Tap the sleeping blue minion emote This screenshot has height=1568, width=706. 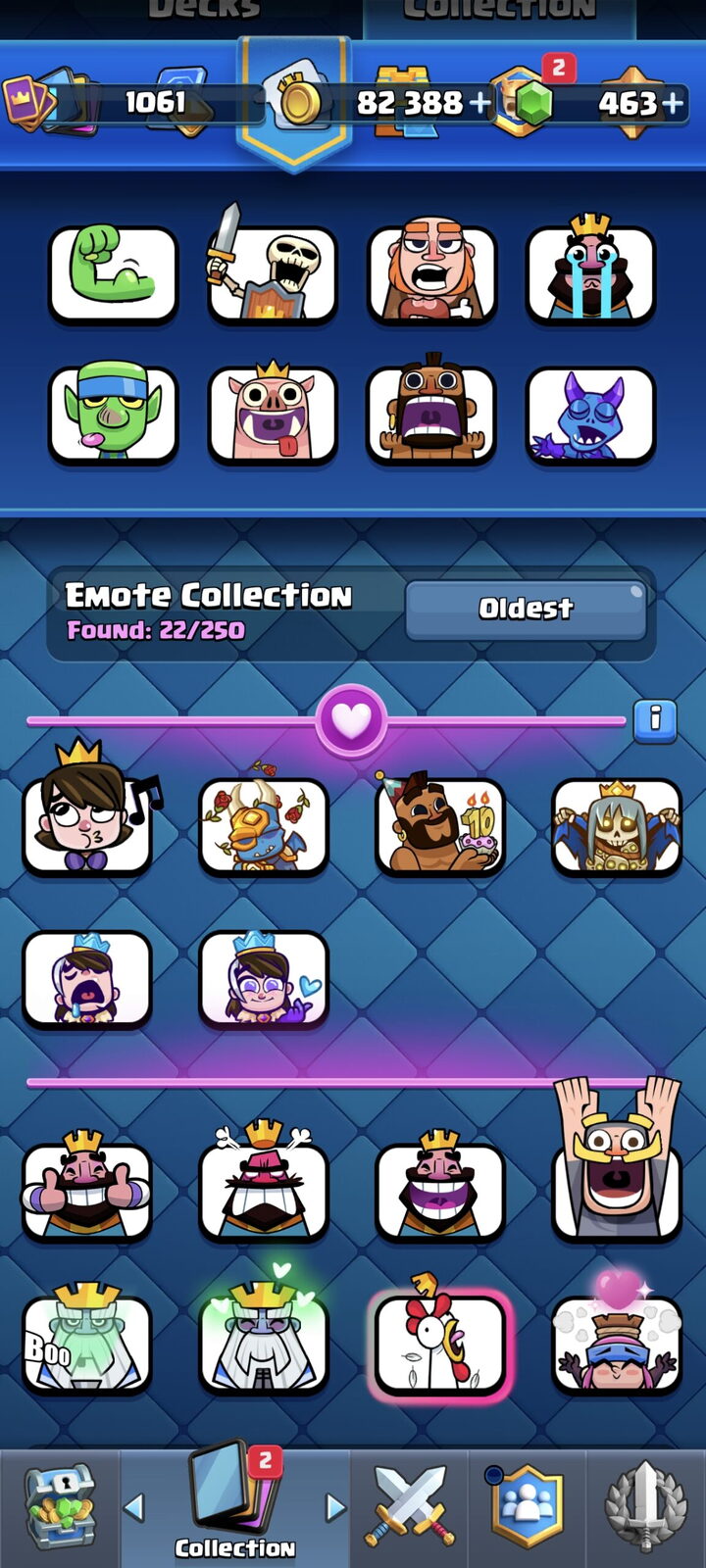[x=591, y=415]
